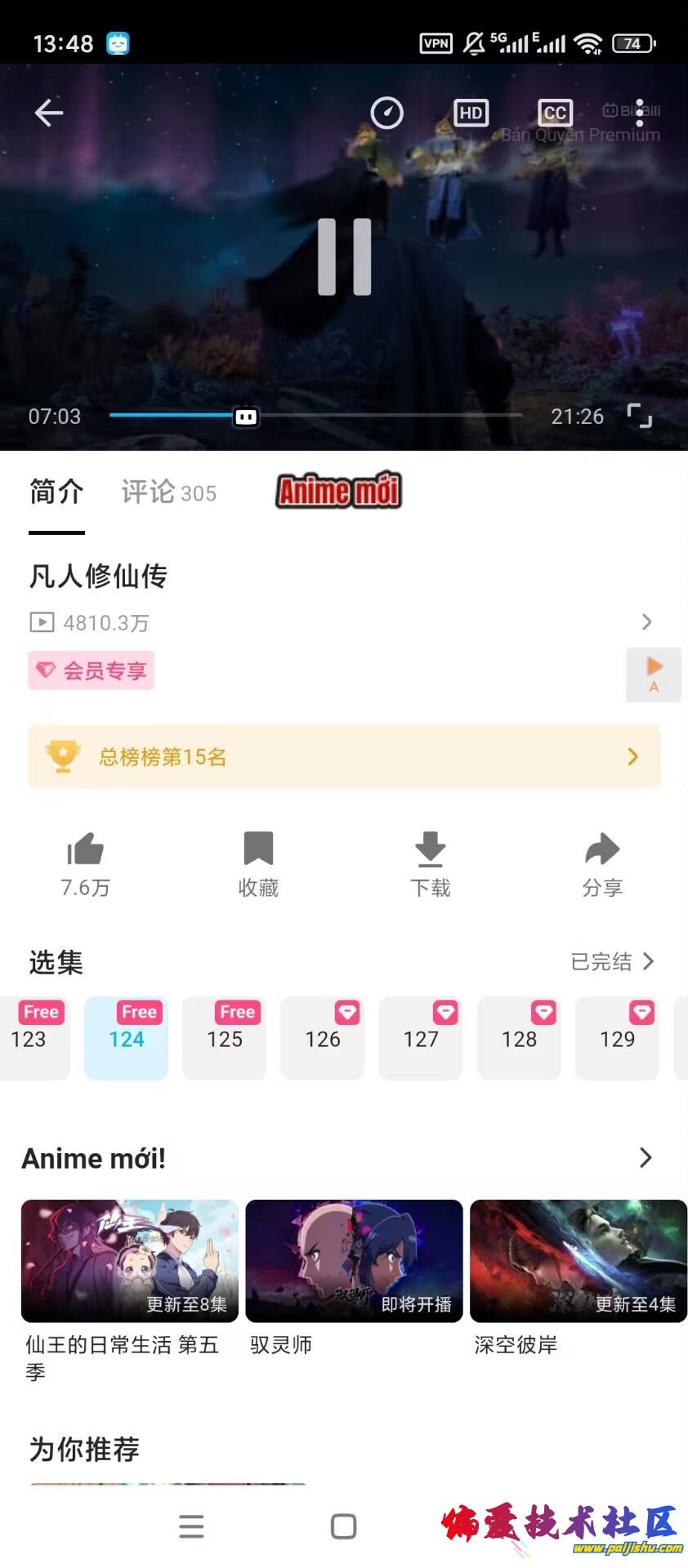The image size is (688, 1568).
Task: Open full episode list 已完结
Action: tap(612, 961)
